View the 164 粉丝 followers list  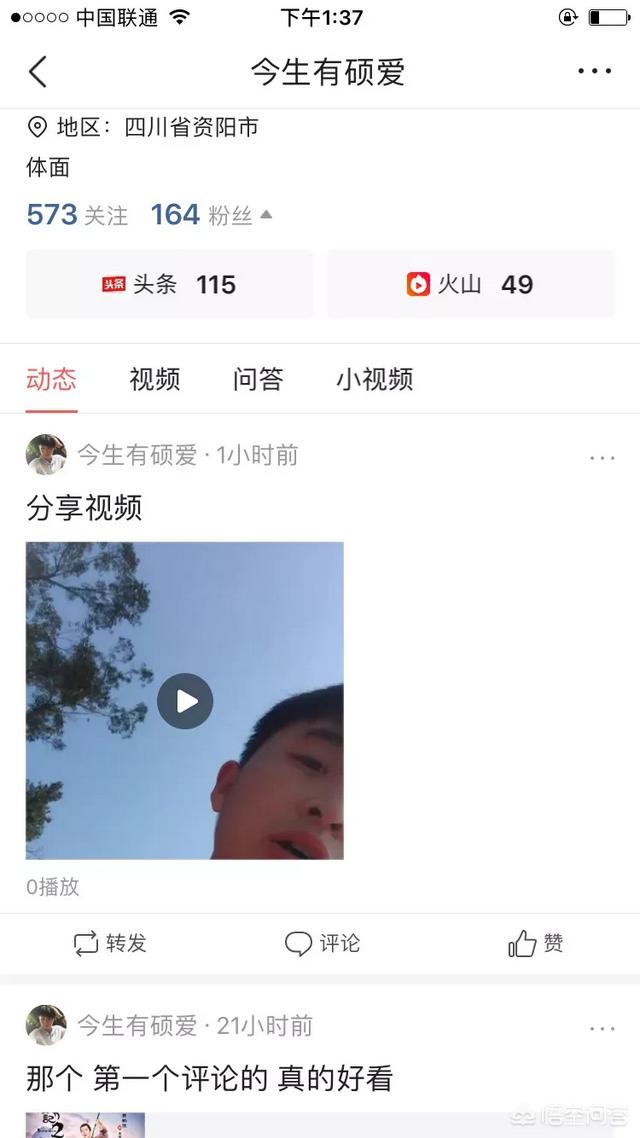(201, 215)
